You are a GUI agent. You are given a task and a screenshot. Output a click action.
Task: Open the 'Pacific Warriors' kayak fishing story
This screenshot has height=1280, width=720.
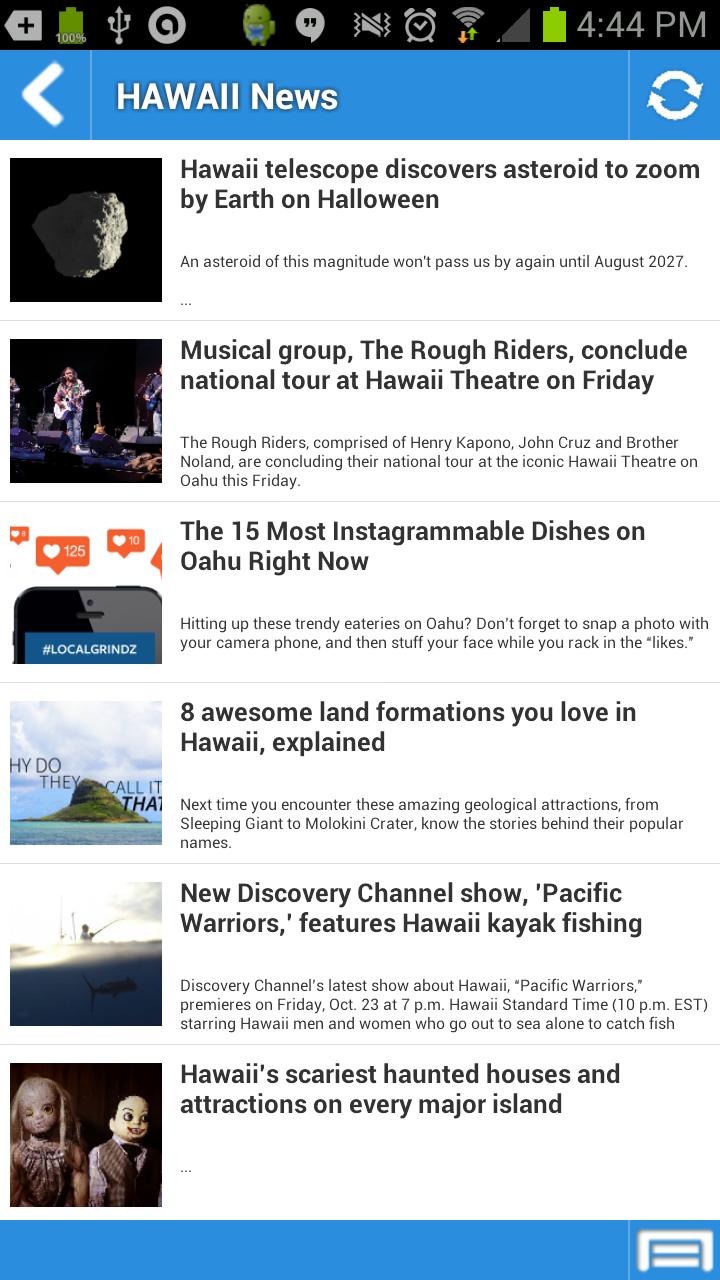pyautogui.click(x=410, y=909)
